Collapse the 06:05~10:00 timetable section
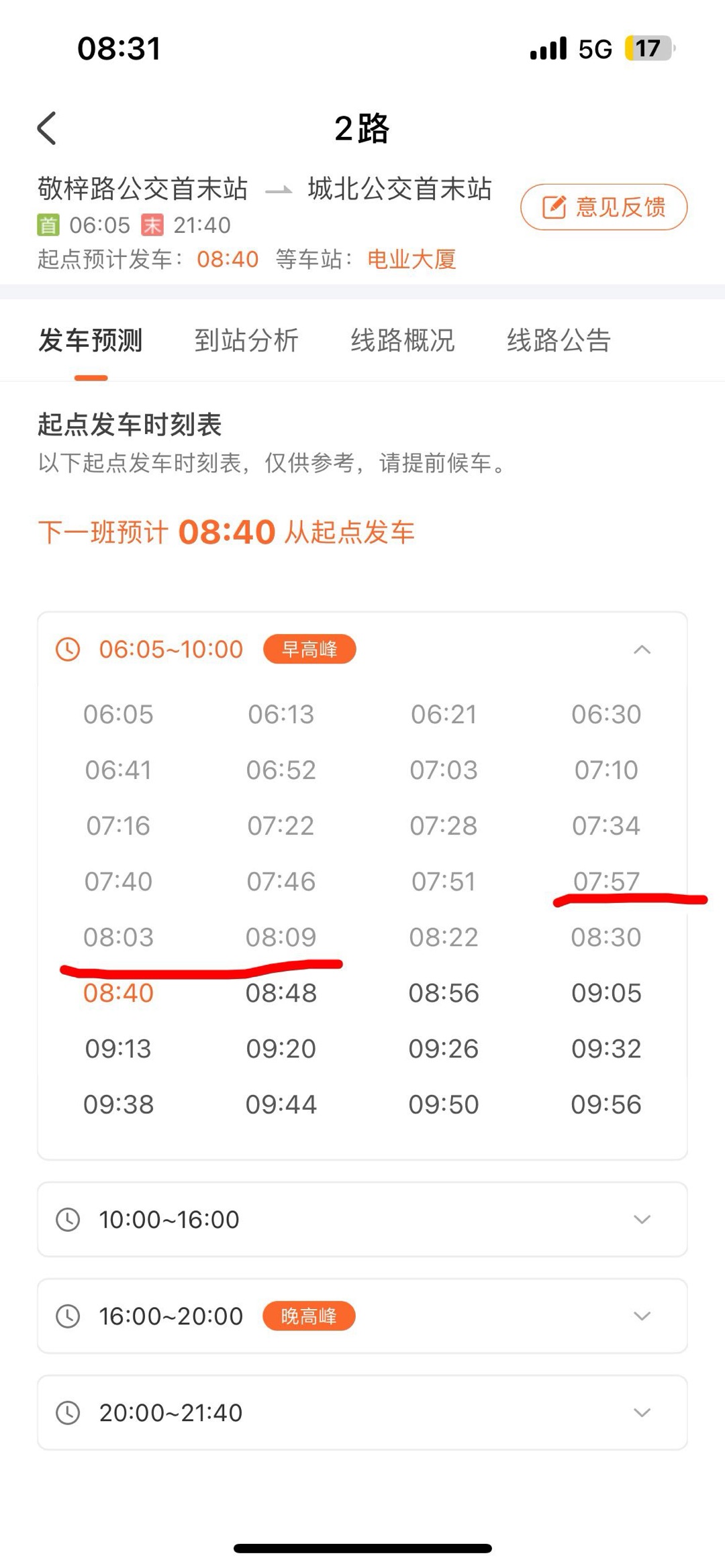This screenshot has height=1568, width=725. click(x=642, y=649)
